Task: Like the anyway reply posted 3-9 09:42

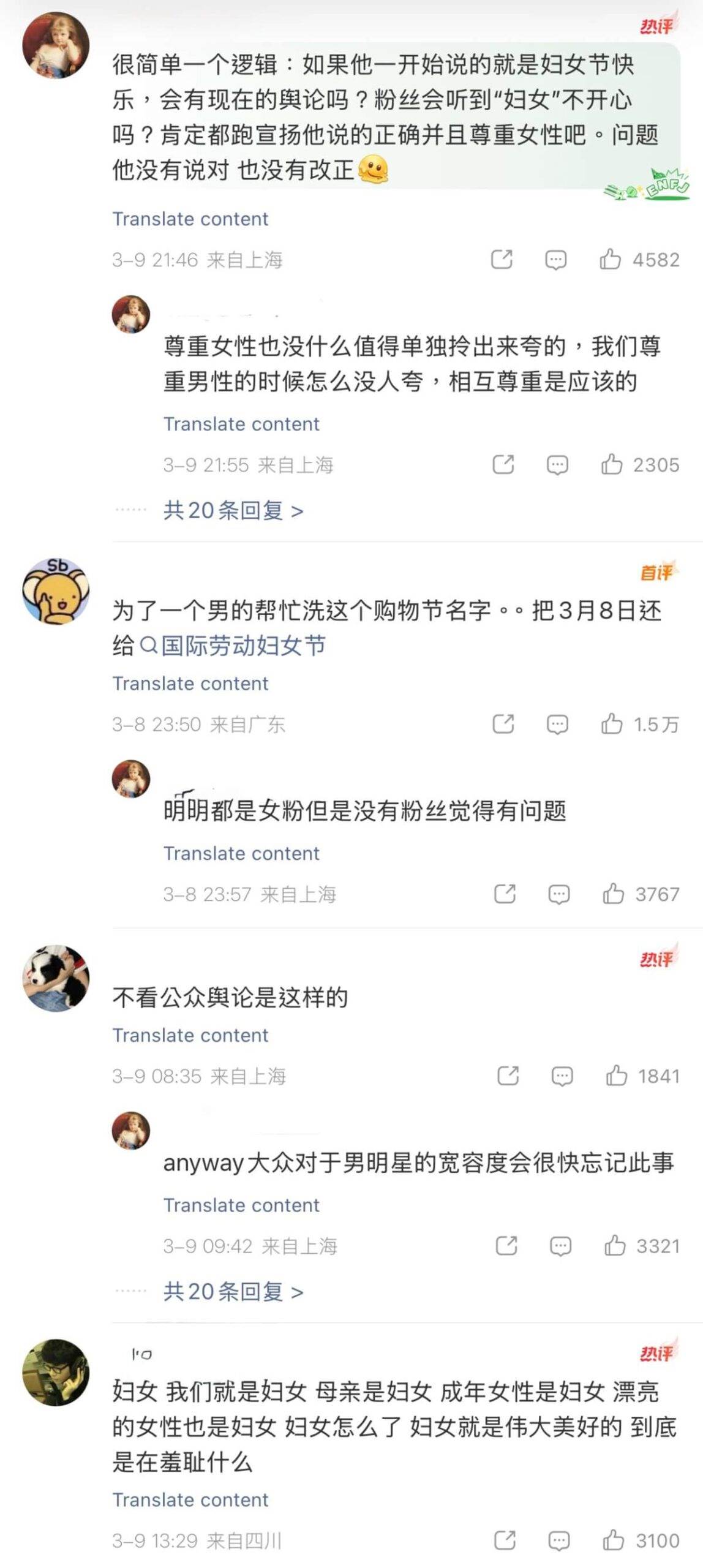Action: pos(615,1246)
